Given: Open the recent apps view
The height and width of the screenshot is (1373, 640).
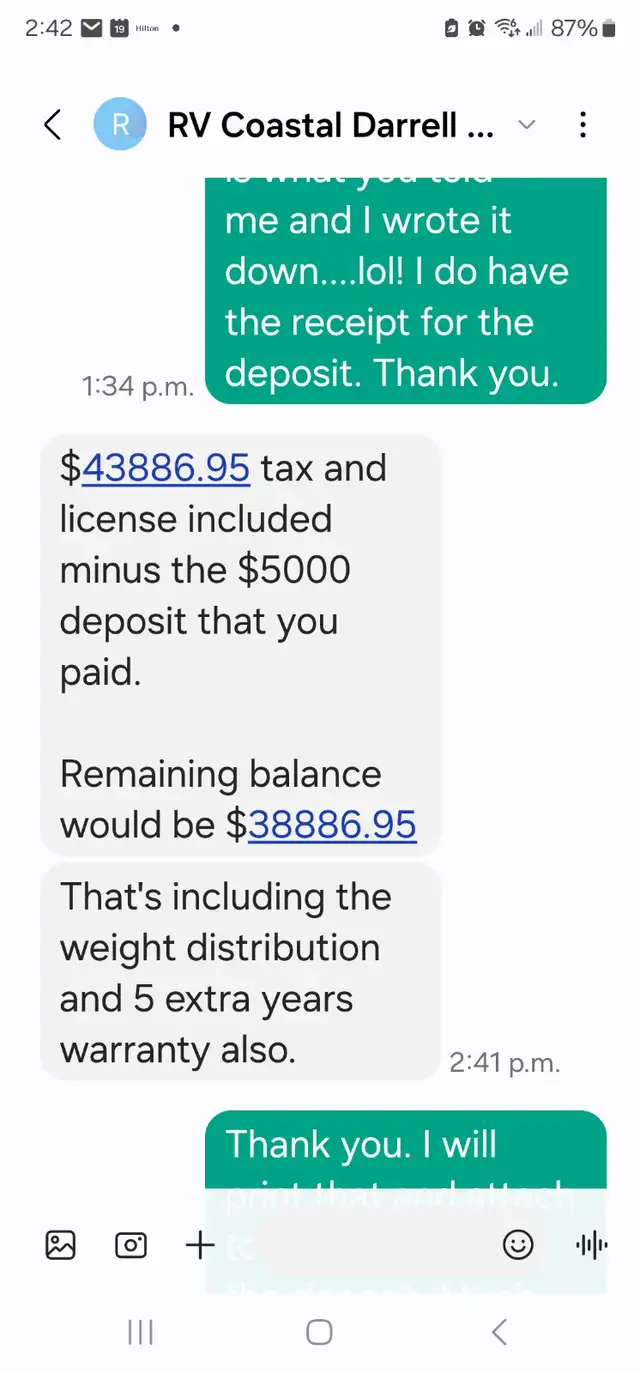Looking at the screenshot, I should (140, 1332).
